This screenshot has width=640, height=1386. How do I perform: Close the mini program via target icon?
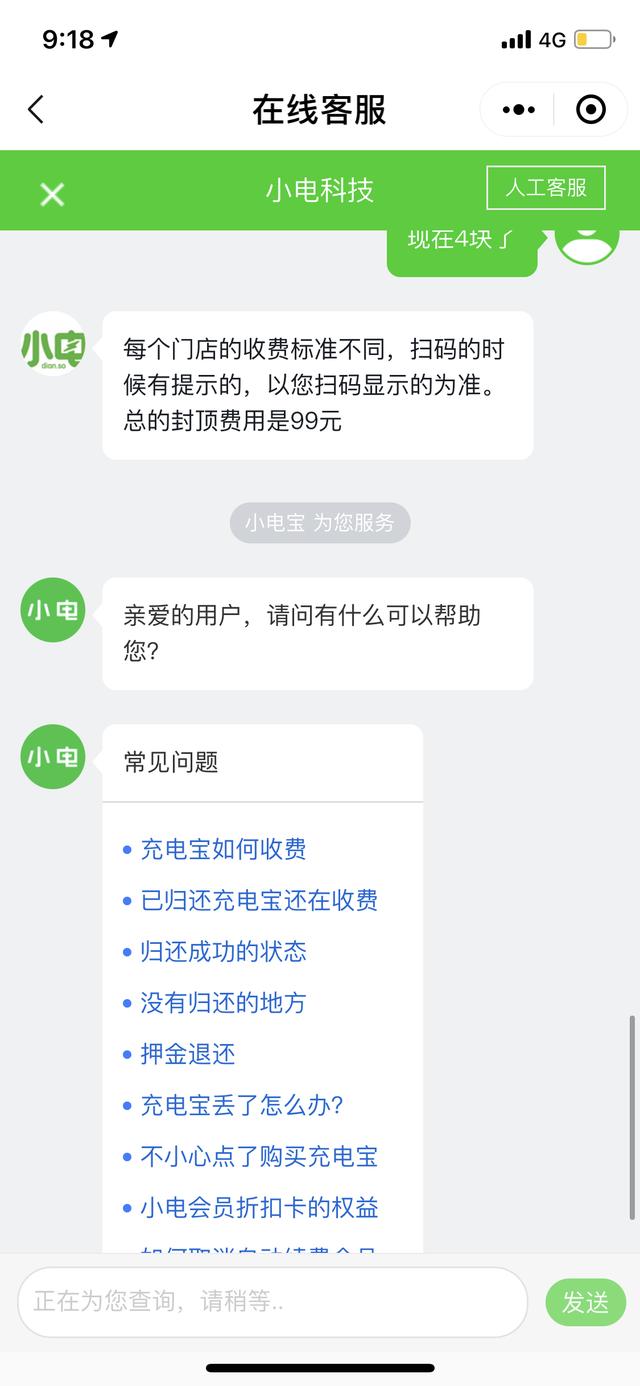[x=591, y=110]
